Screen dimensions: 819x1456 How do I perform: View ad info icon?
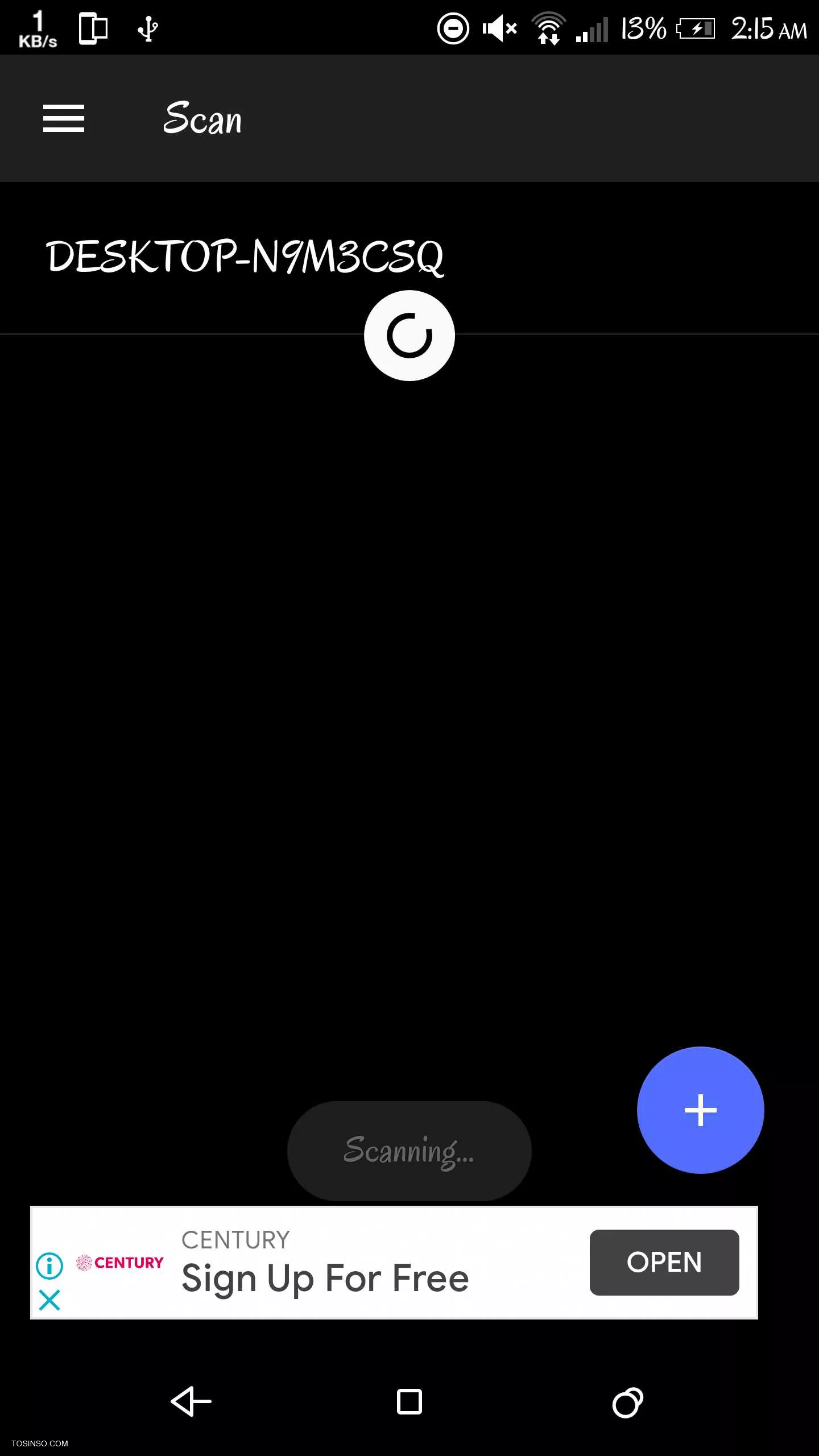pos(49,1265)
